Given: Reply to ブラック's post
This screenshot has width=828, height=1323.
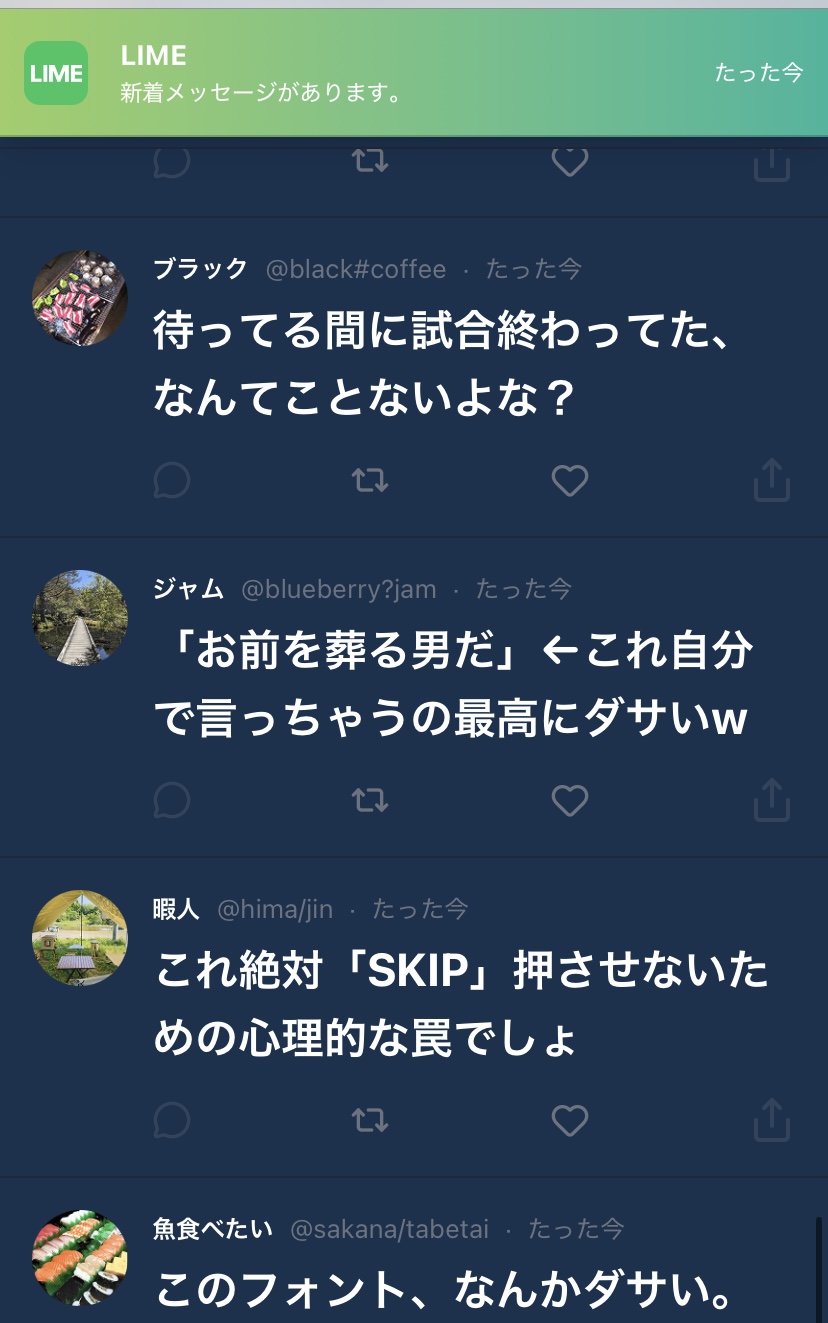Looking at the screenshot, I should pos(172,481).
